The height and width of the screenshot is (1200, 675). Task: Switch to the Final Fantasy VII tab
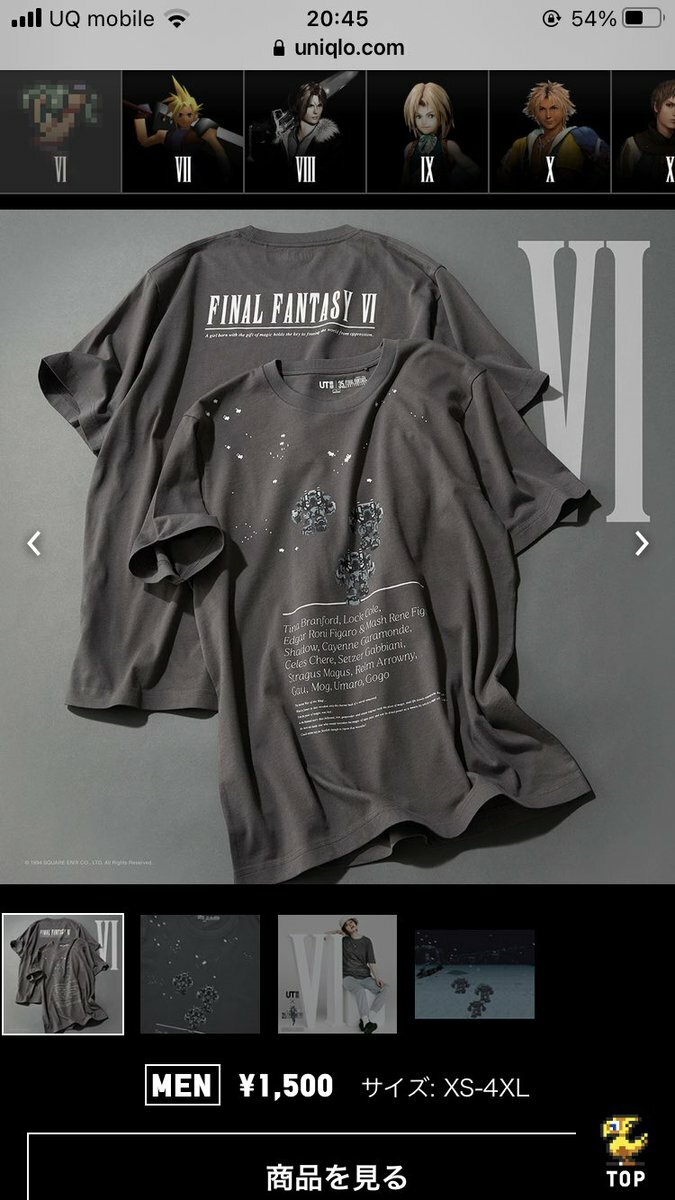(x=183, y=131)
